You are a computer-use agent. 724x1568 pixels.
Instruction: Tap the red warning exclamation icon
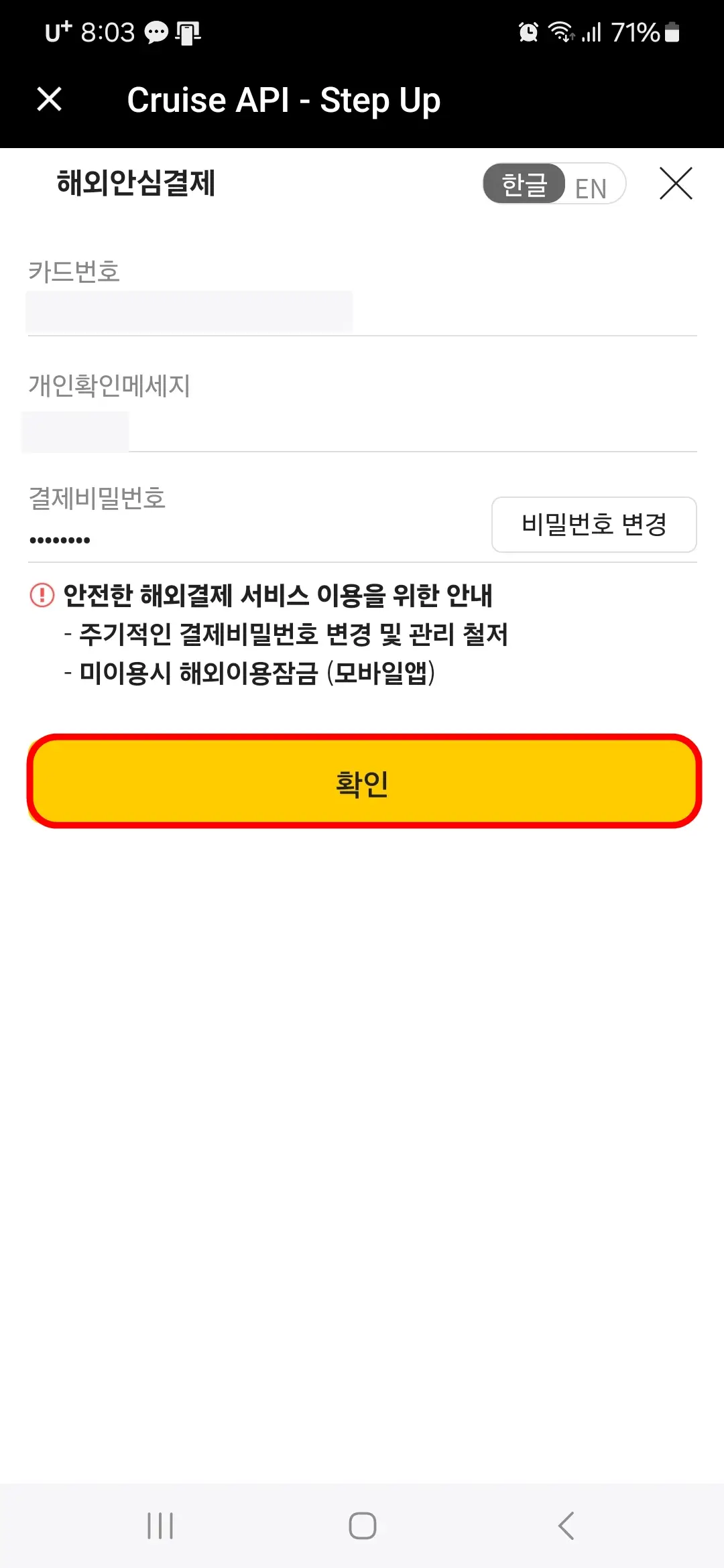[40, 595]
